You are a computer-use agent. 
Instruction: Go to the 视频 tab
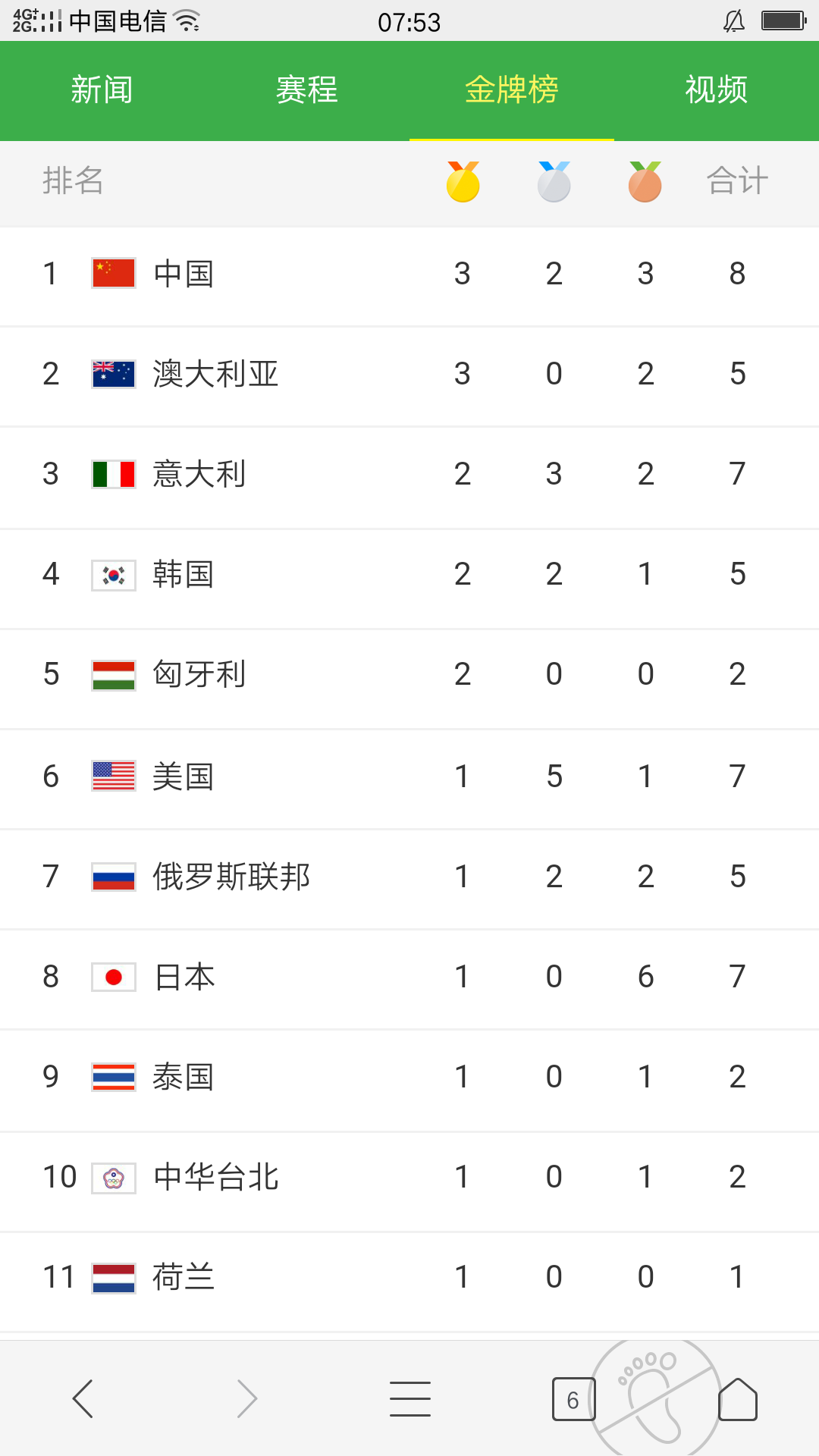tap(717, 90)
